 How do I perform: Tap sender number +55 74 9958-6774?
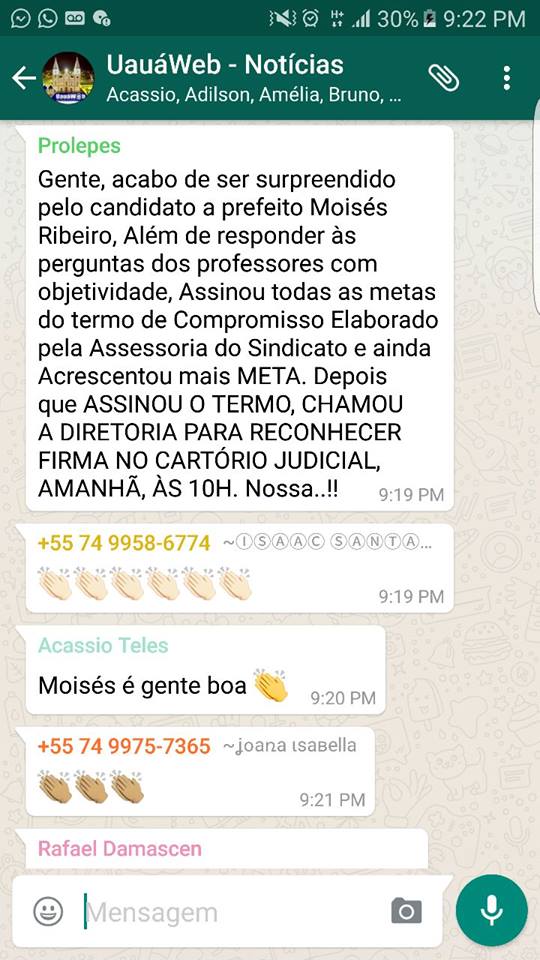click(x=124, y=542)
